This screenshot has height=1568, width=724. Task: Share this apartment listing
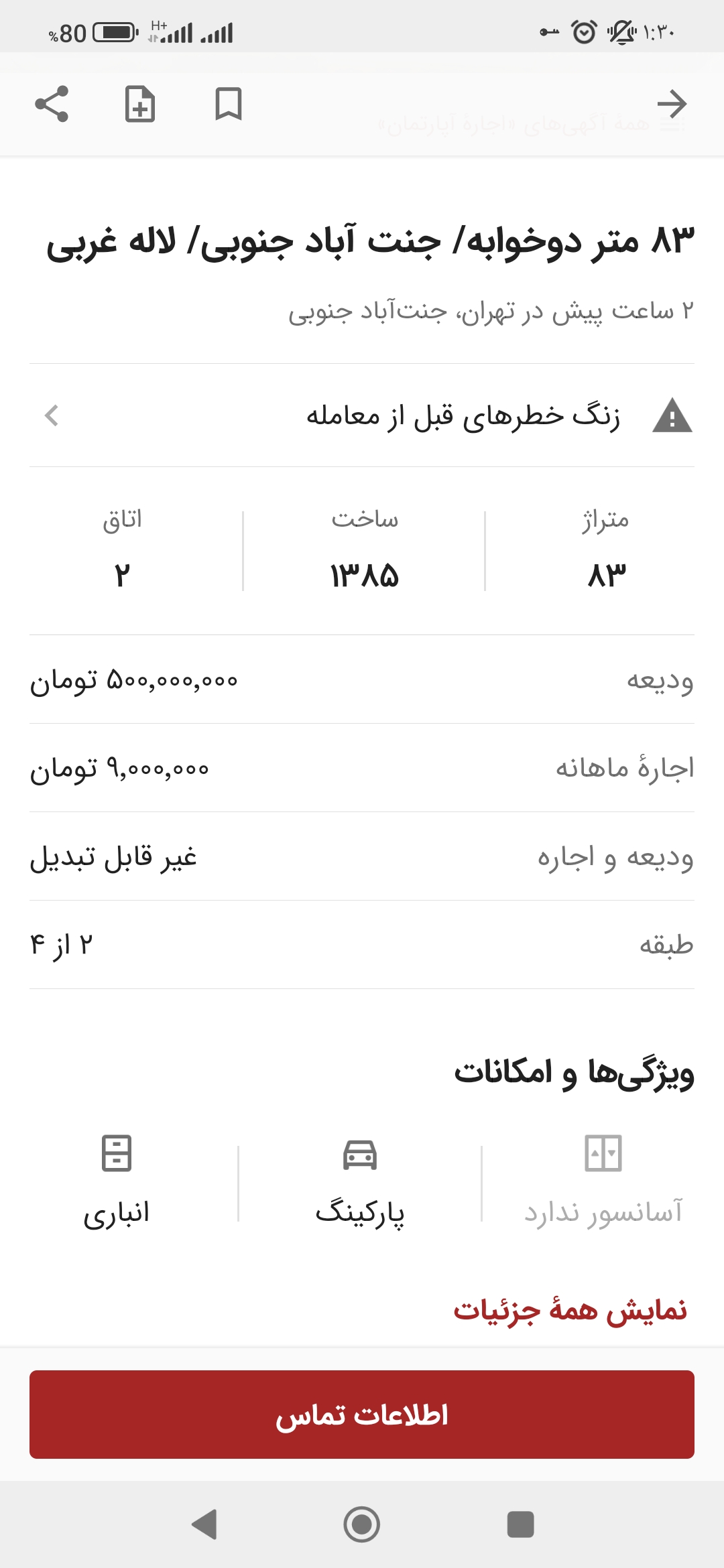pos(52,104)
